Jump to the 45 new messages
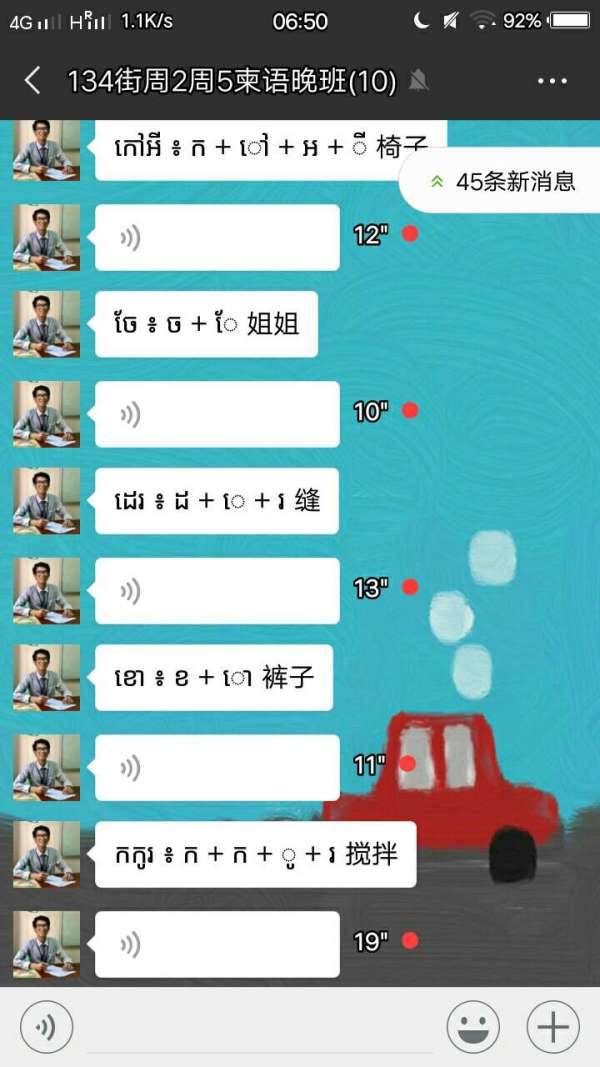 coord(503,181)
